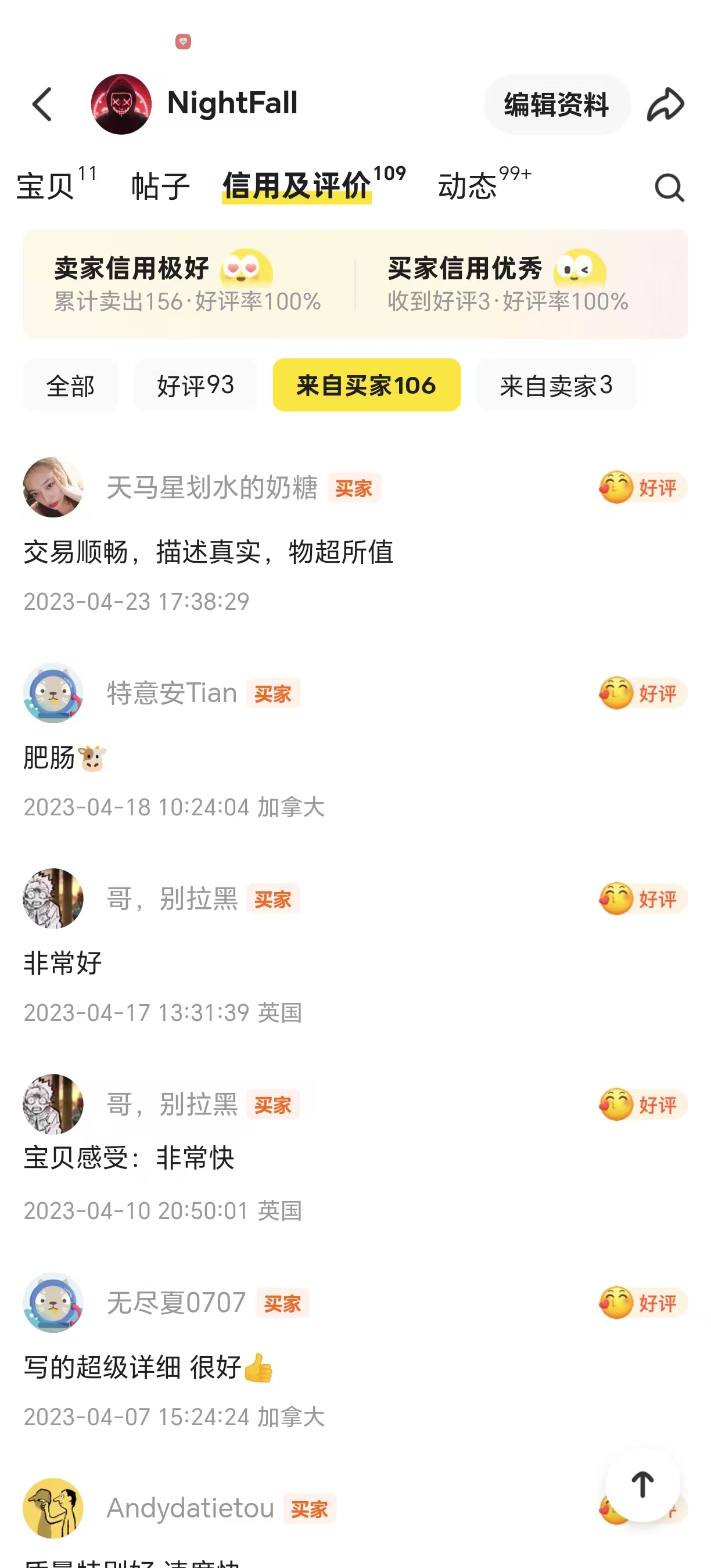Click the back arrow at top left

click(x=41, y=104)
